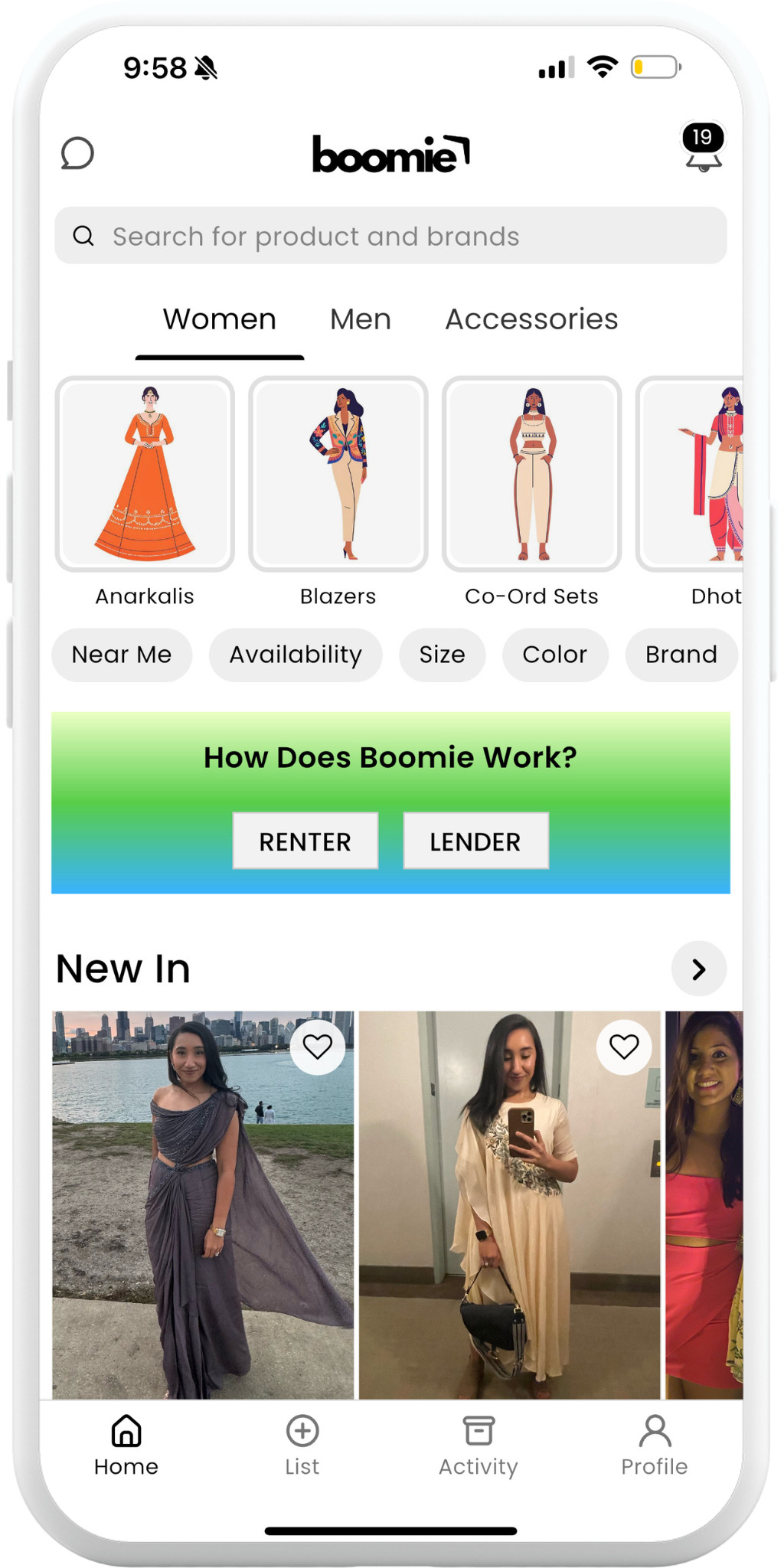This screenshot has height=1568, width=784.
Task: Open the Size filter
Action: (x=442, y=655)
